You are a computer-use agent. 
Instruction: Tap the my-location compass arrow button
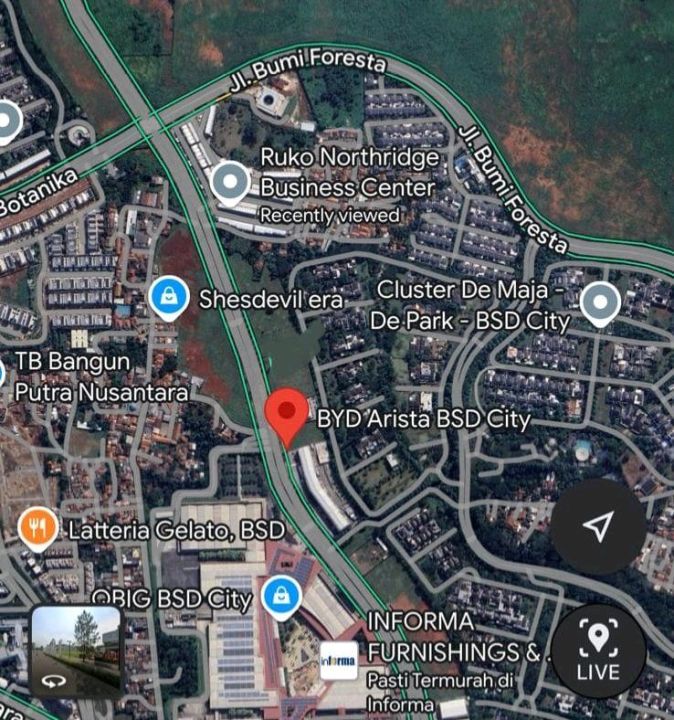click(598, 526)
